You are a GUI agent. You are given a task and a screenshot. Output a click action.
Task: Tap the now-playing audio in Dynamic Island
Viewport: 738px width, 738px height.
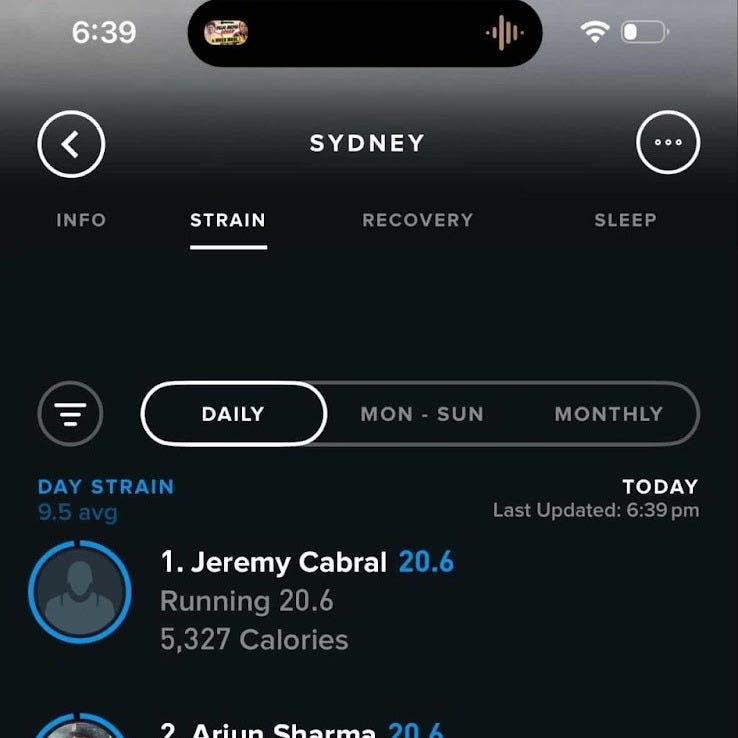pos(365,33)
